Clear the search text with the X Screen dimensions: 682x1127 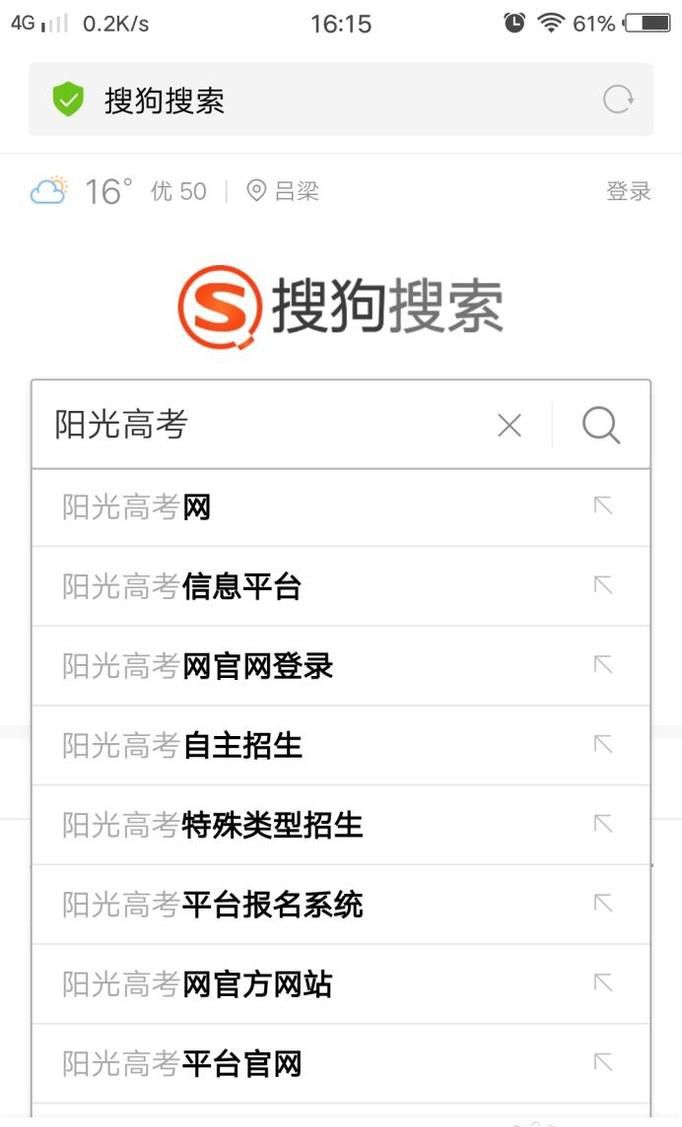click(x=510, y=426)
